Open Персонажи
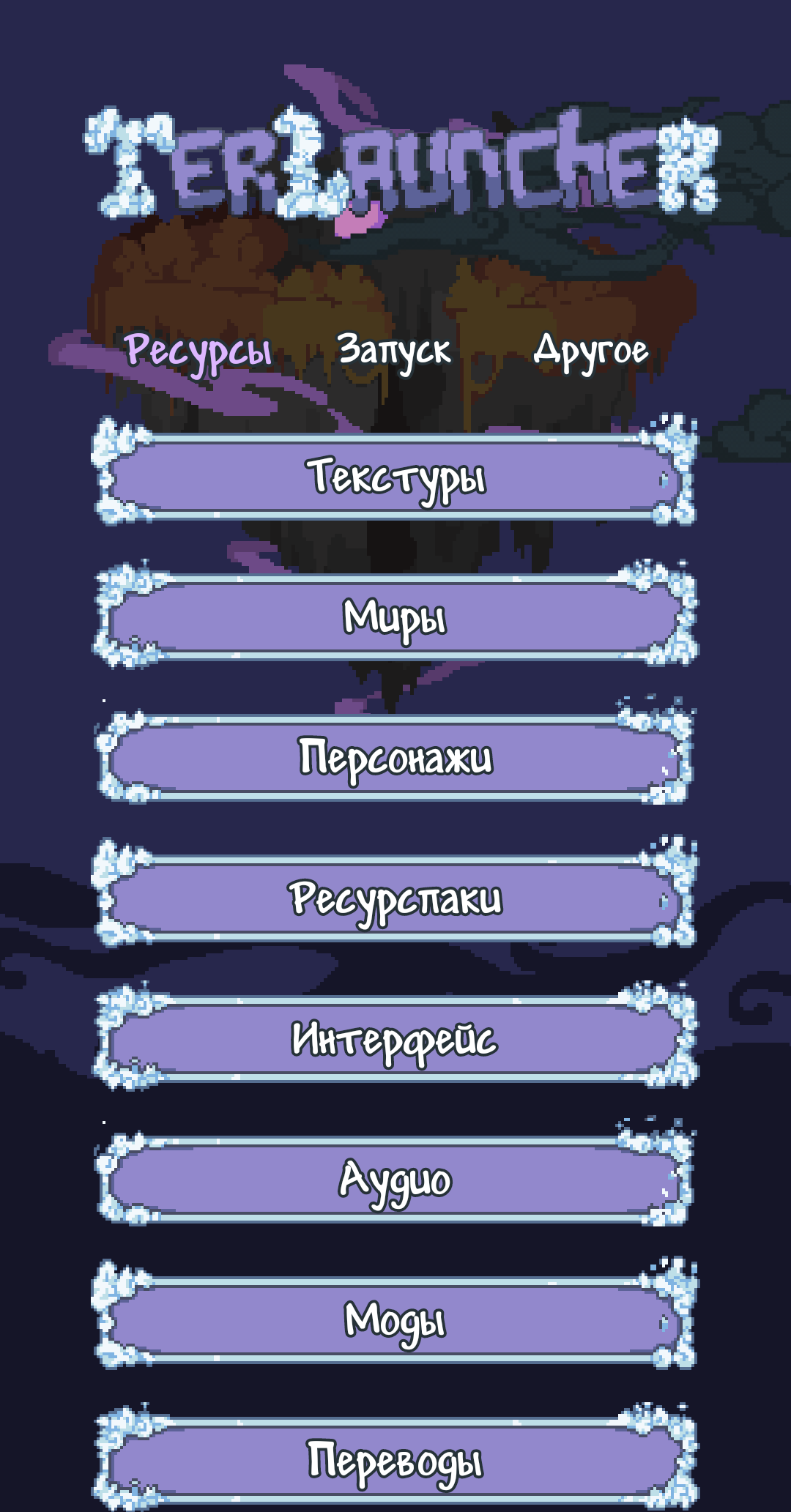The width and height of the screenshot is (791, 1512). (x=395, y=758)
